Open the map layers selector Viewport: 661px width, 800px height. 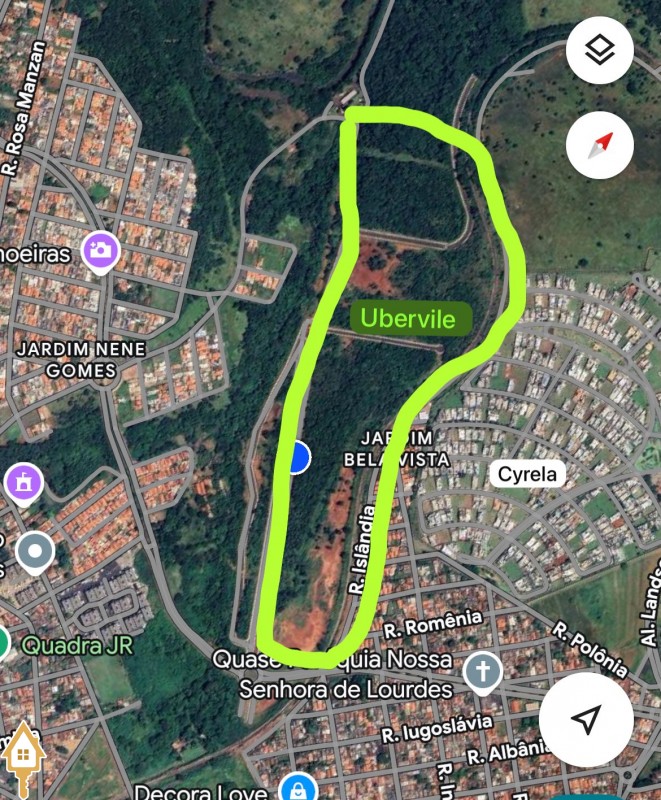point(599,51)
